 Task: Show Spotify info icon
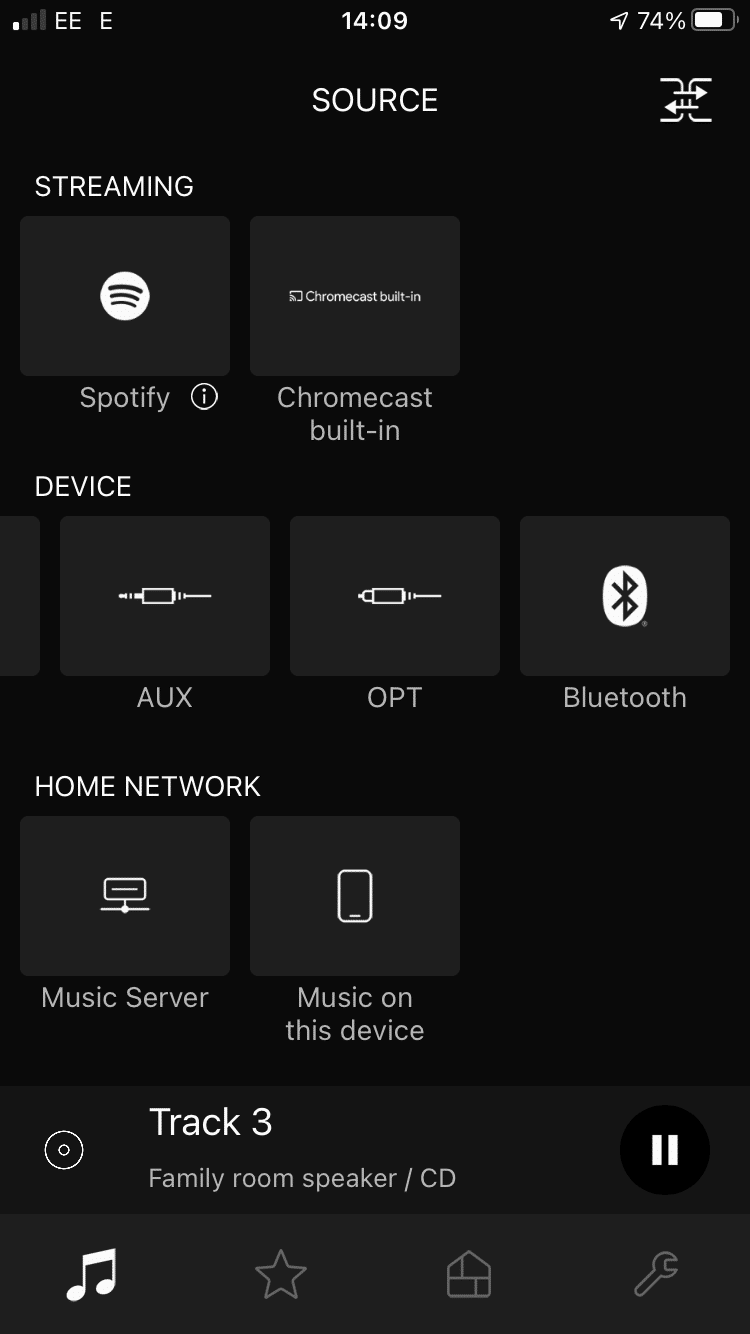point(204,397)
